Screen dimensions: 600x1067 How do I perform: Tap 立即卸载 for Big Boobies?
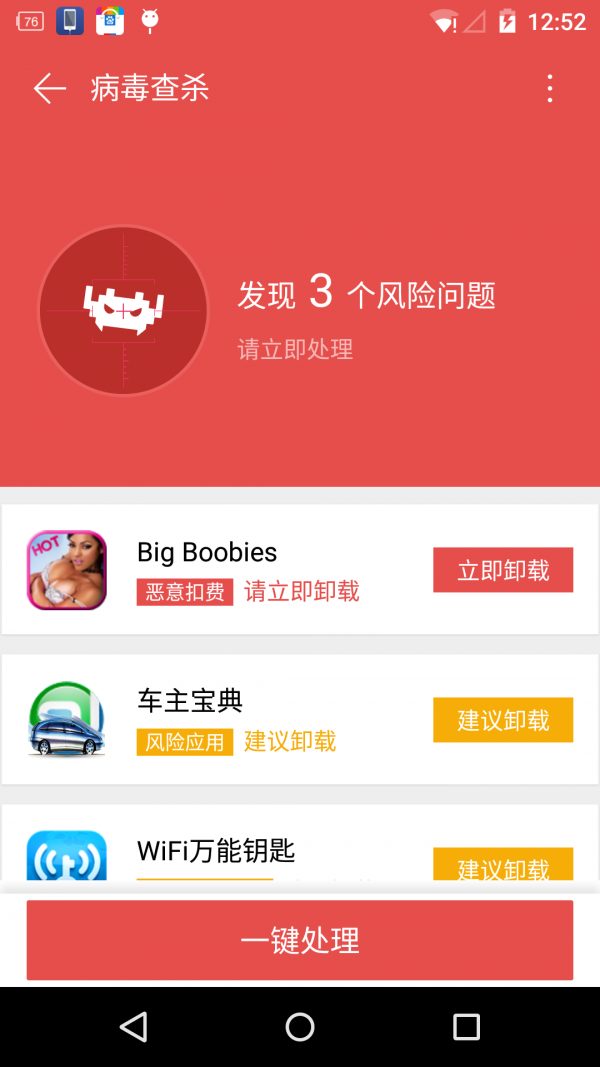click(x=503, y=570)
